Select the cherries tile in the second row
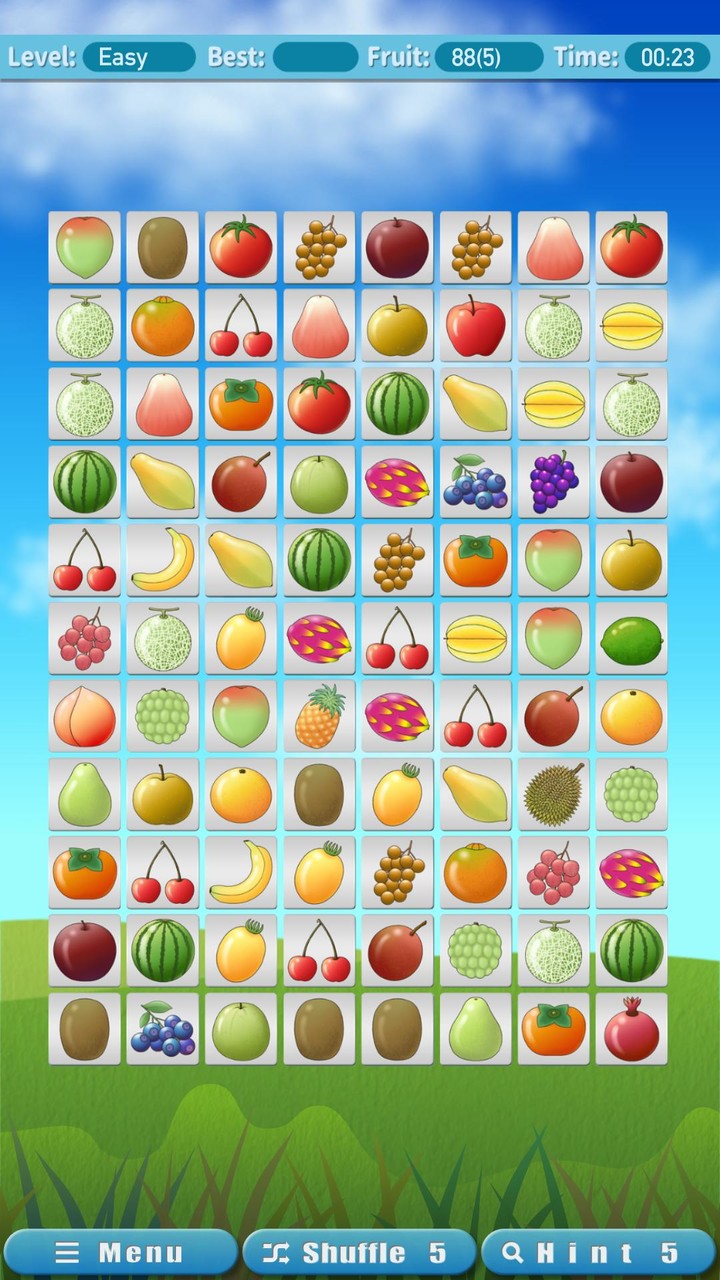 point(241,326)
